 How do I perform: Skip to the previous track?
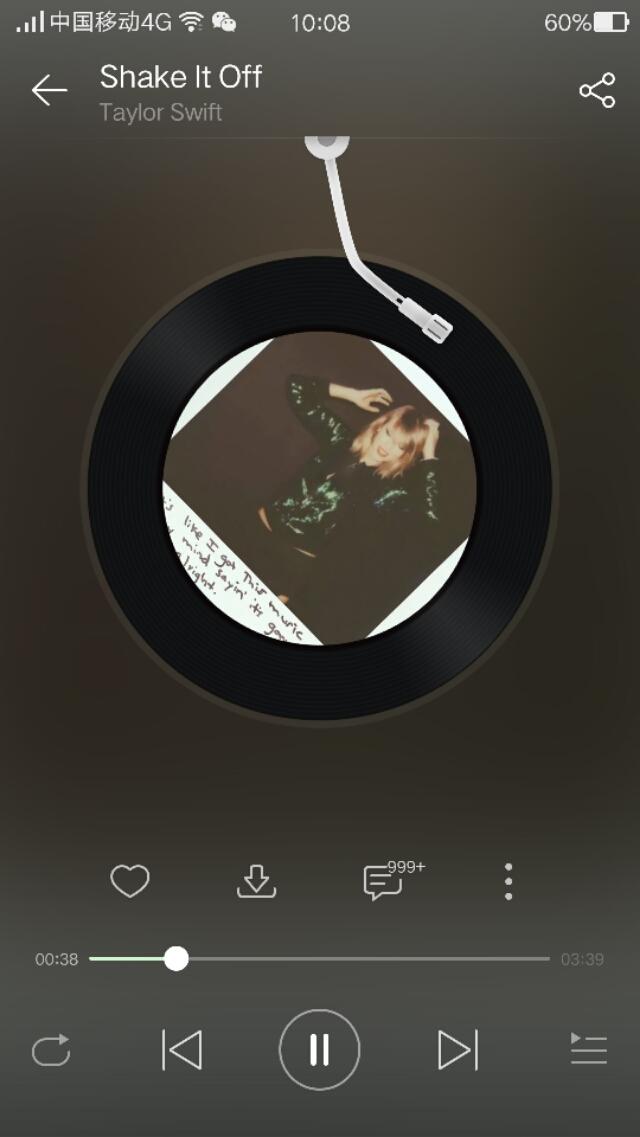click(182, 1050)
